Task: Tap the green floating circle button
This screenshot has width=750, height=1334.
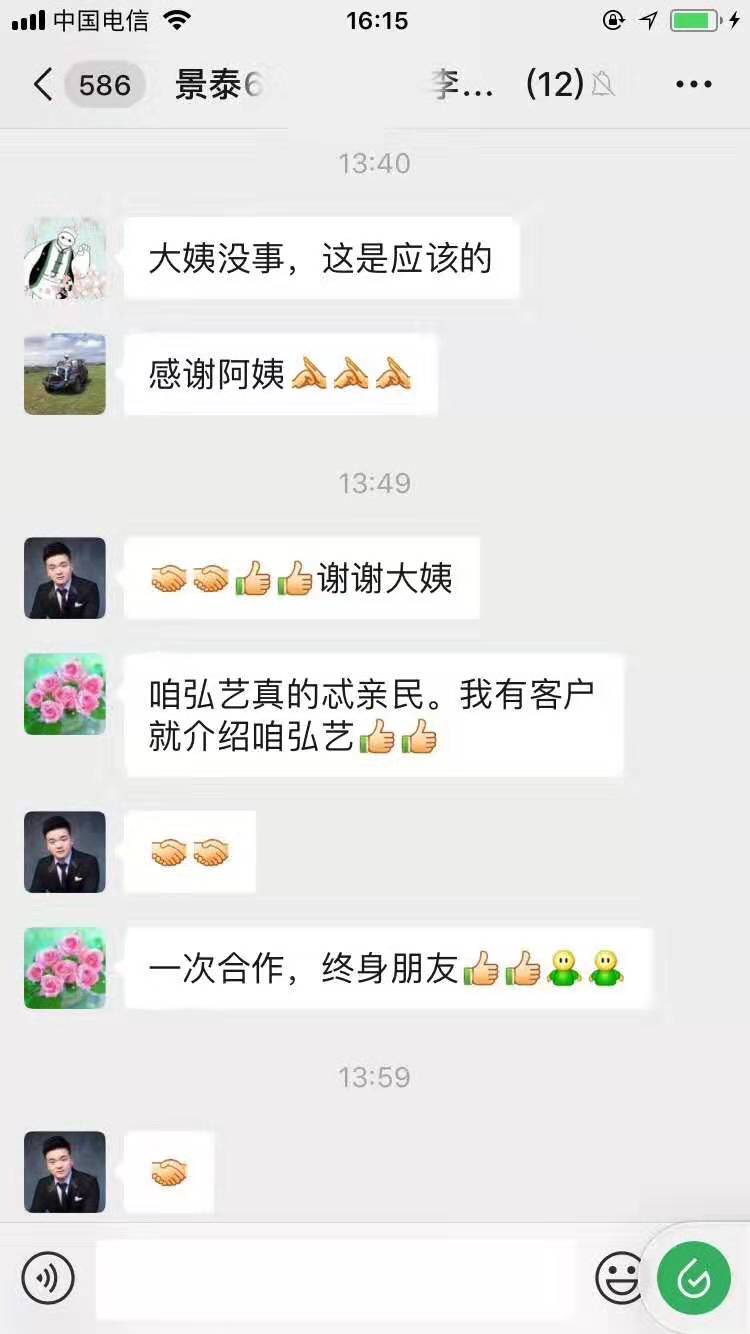Action: point(693,1277)
